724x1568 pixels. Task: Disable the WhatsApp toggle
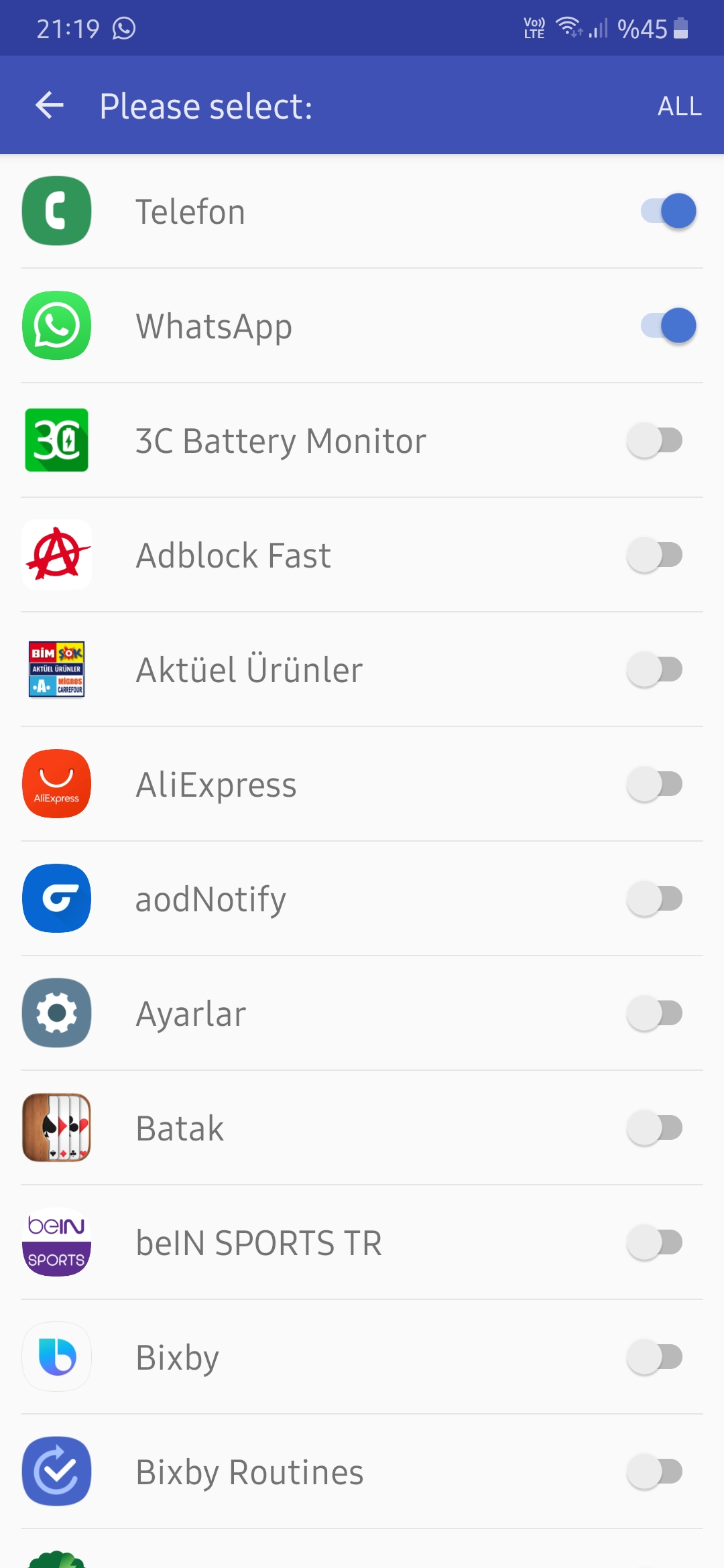(x=668, y=326)
